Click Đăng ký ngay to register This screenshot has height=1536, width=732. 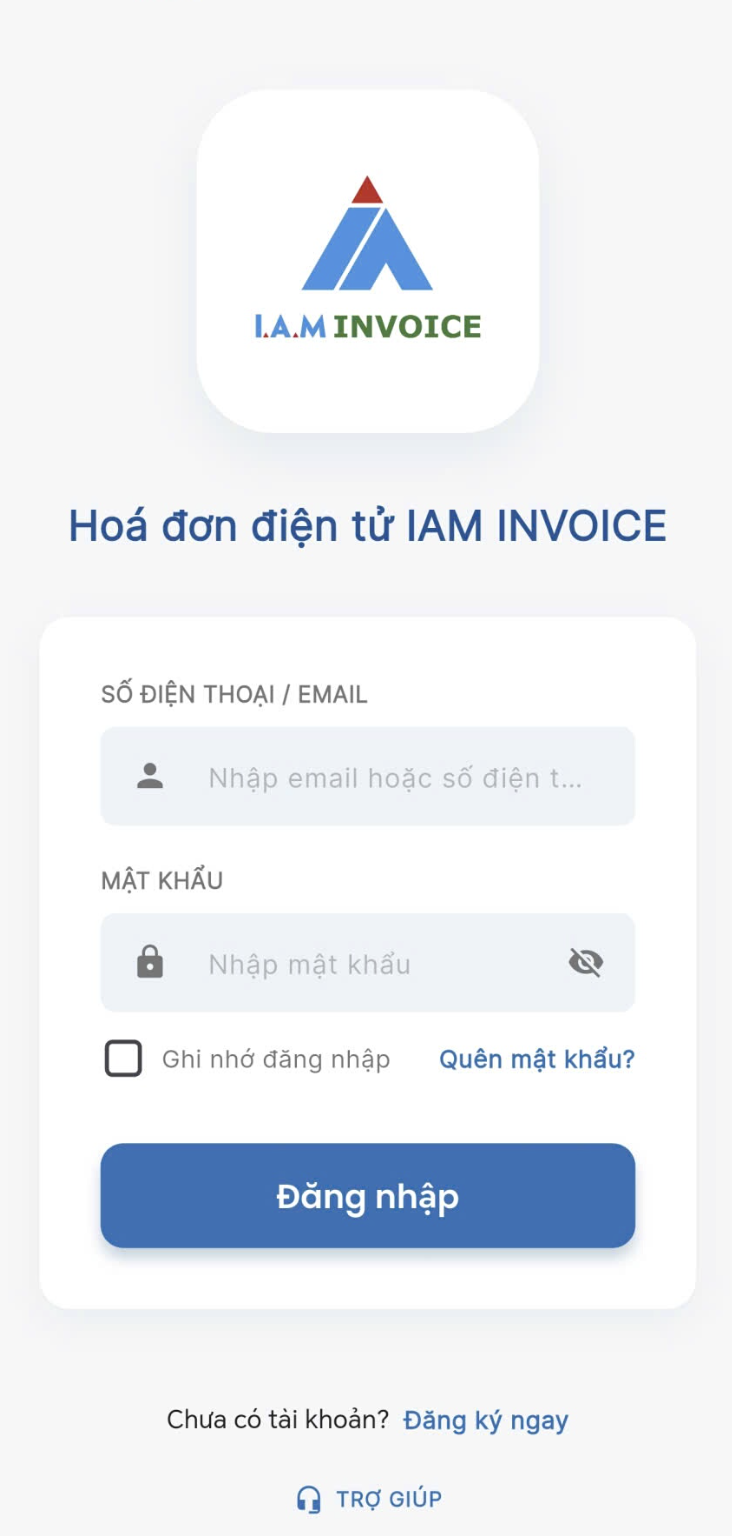485,1419
